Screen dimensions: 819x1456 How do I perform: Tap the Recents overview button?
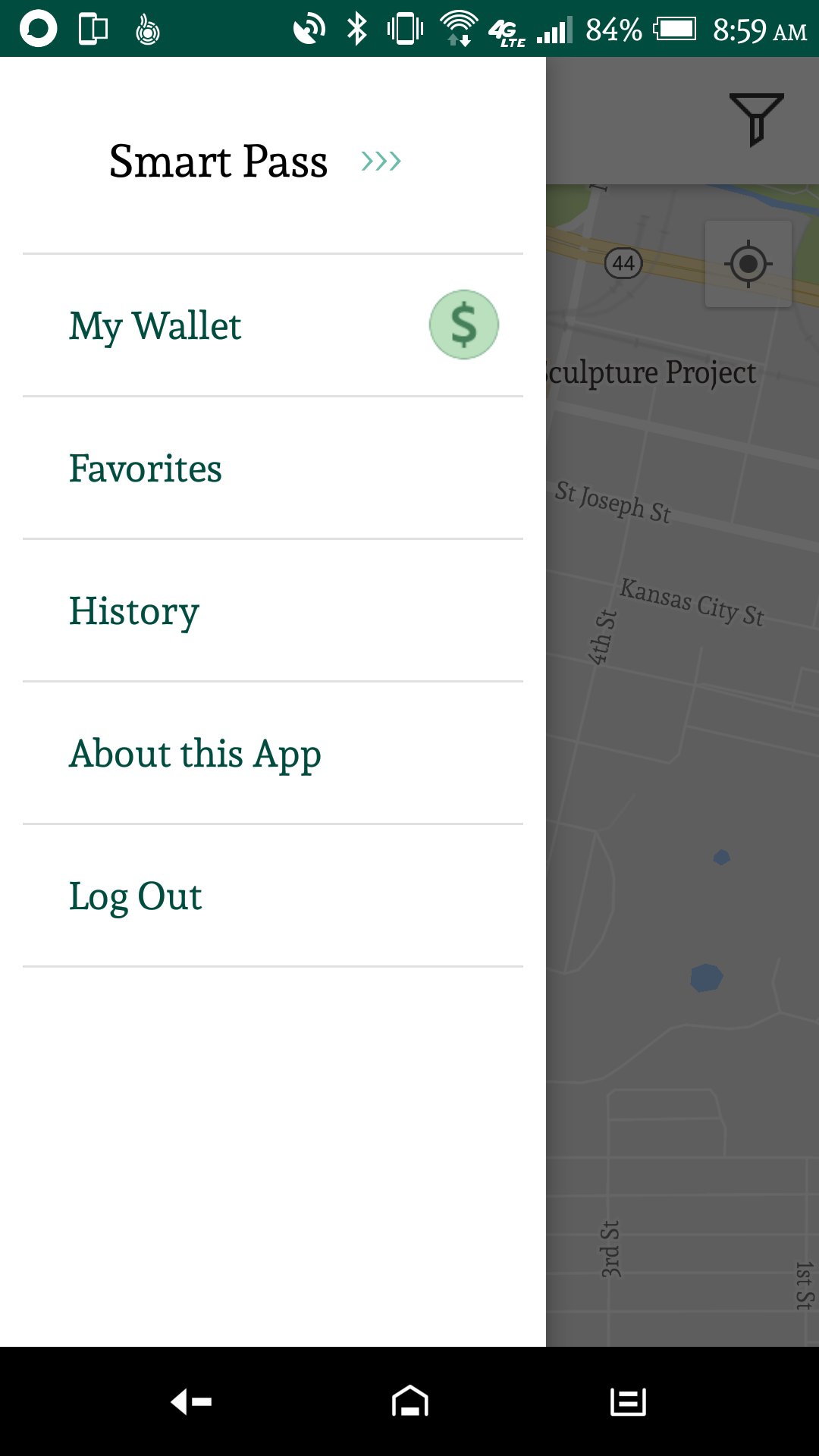pyautogui.click(x=626, y=1401)
